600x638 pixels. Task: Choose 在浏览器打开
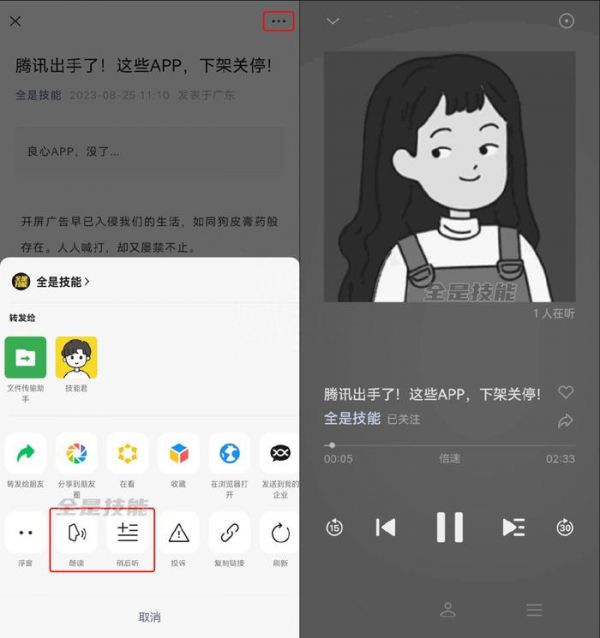point(229,454)
